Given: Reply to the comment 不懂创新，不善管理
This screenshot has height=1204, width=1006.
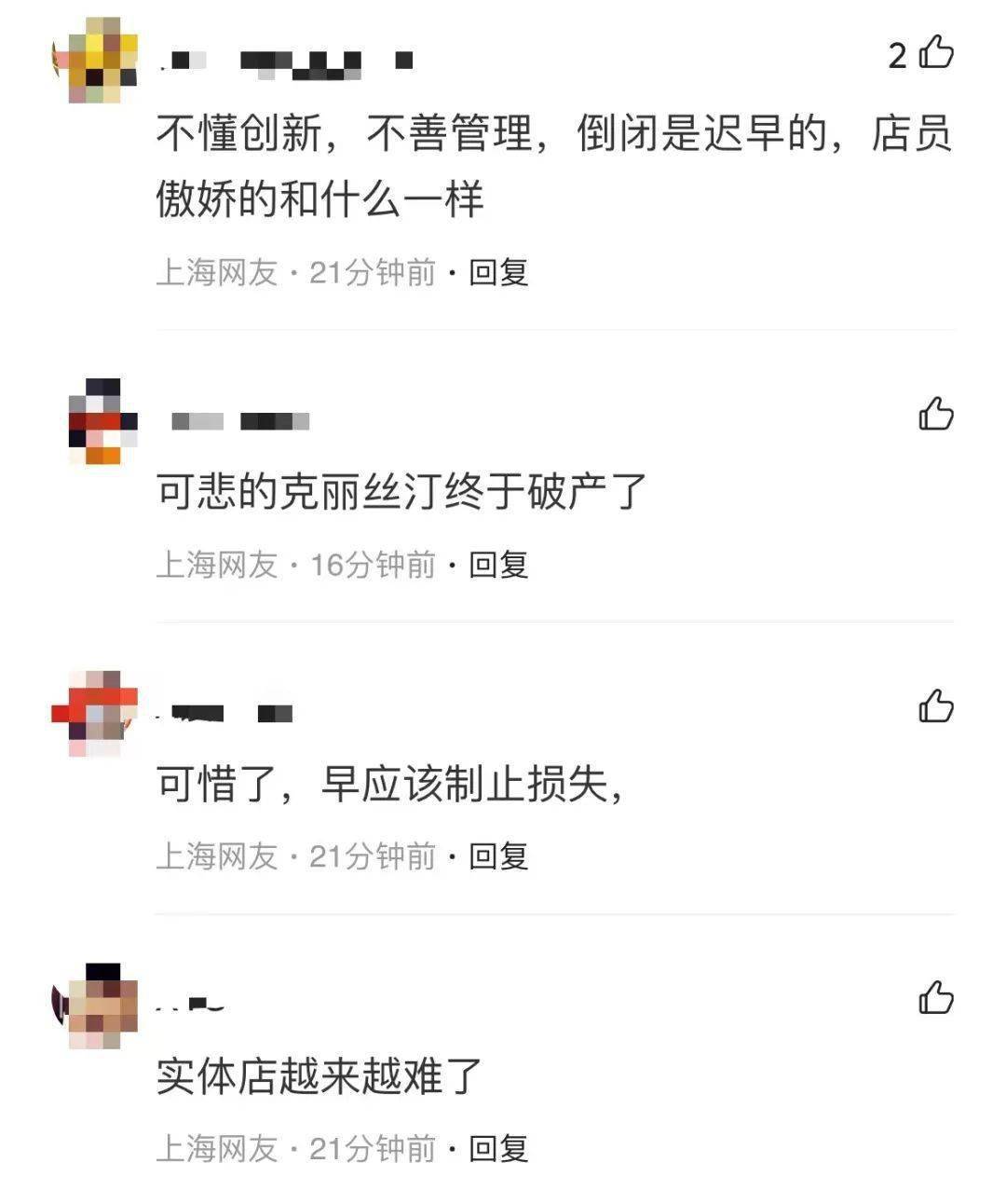Looking at the screenshot, I should pos(498,272).
